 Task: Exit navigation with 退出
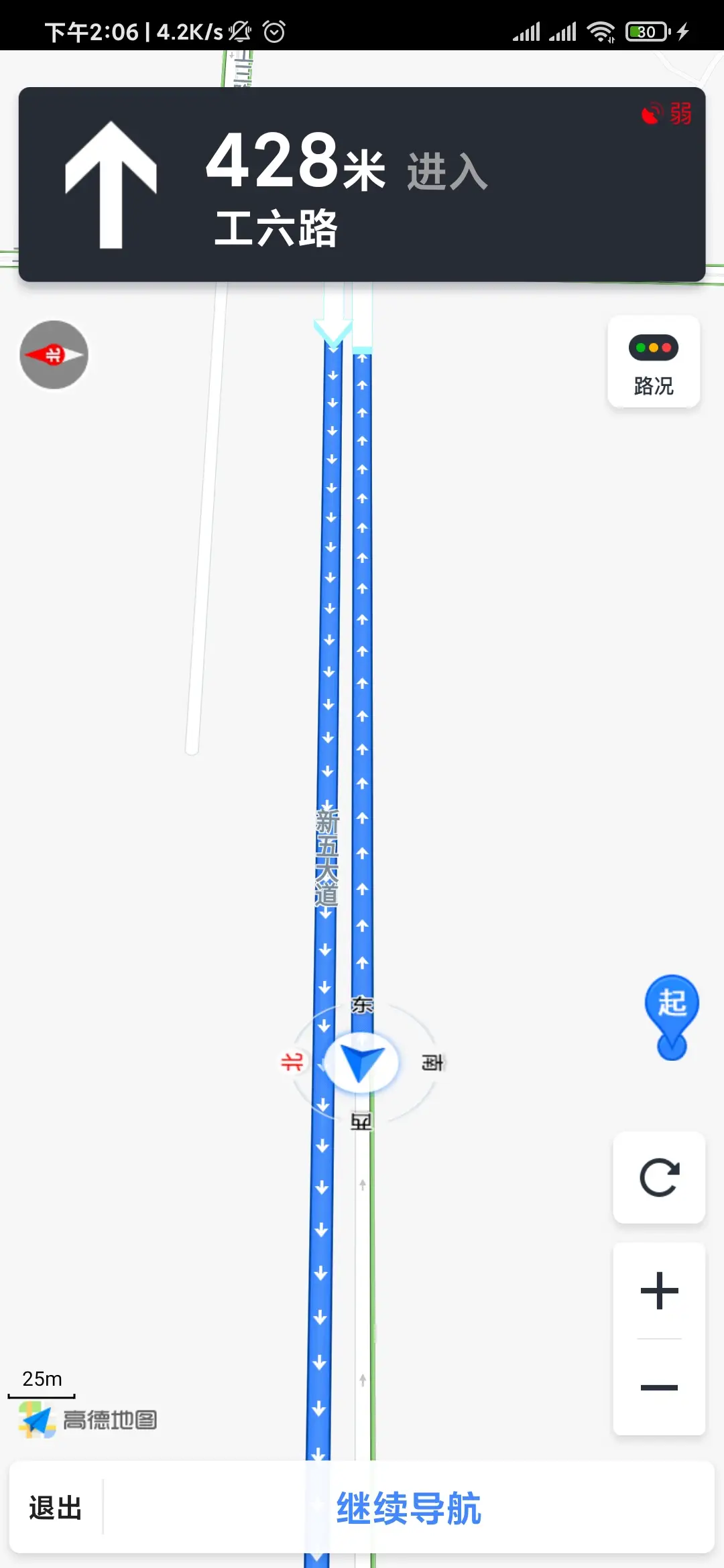[x=56, y=1508]
